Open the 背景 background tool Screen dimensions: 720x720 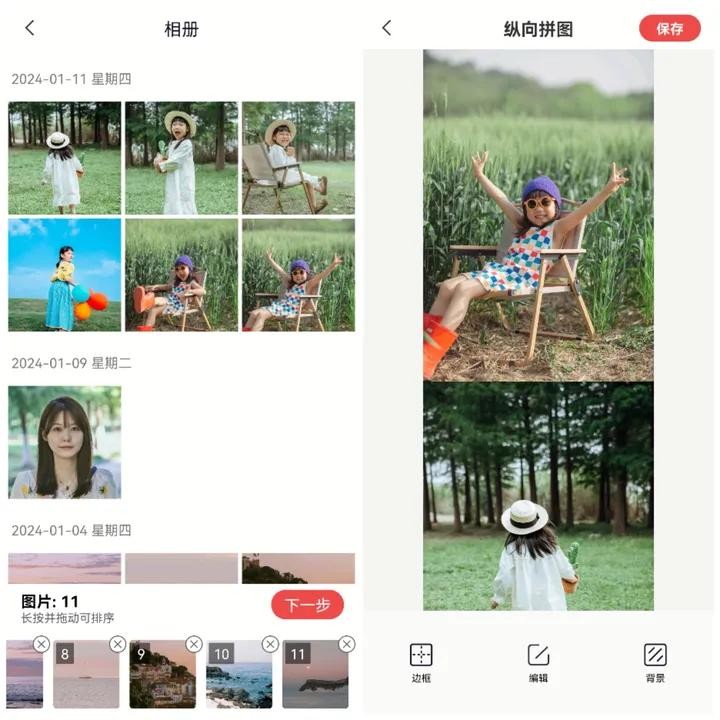coord(655,662)
